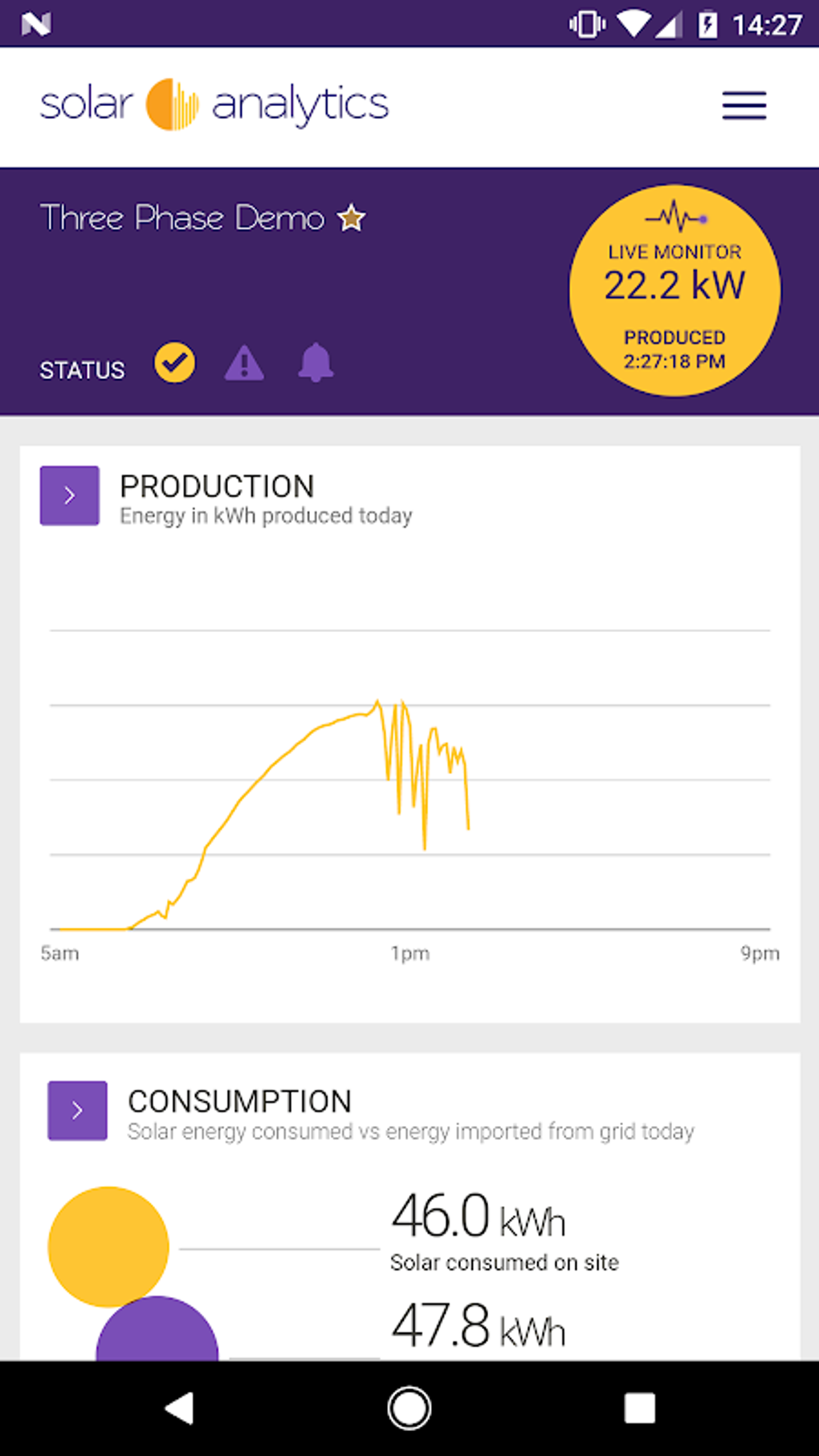Expand the PRODUCTION card via its chevron
The width and height of the screenshot is (819, 1456).
tap(69, 495)
